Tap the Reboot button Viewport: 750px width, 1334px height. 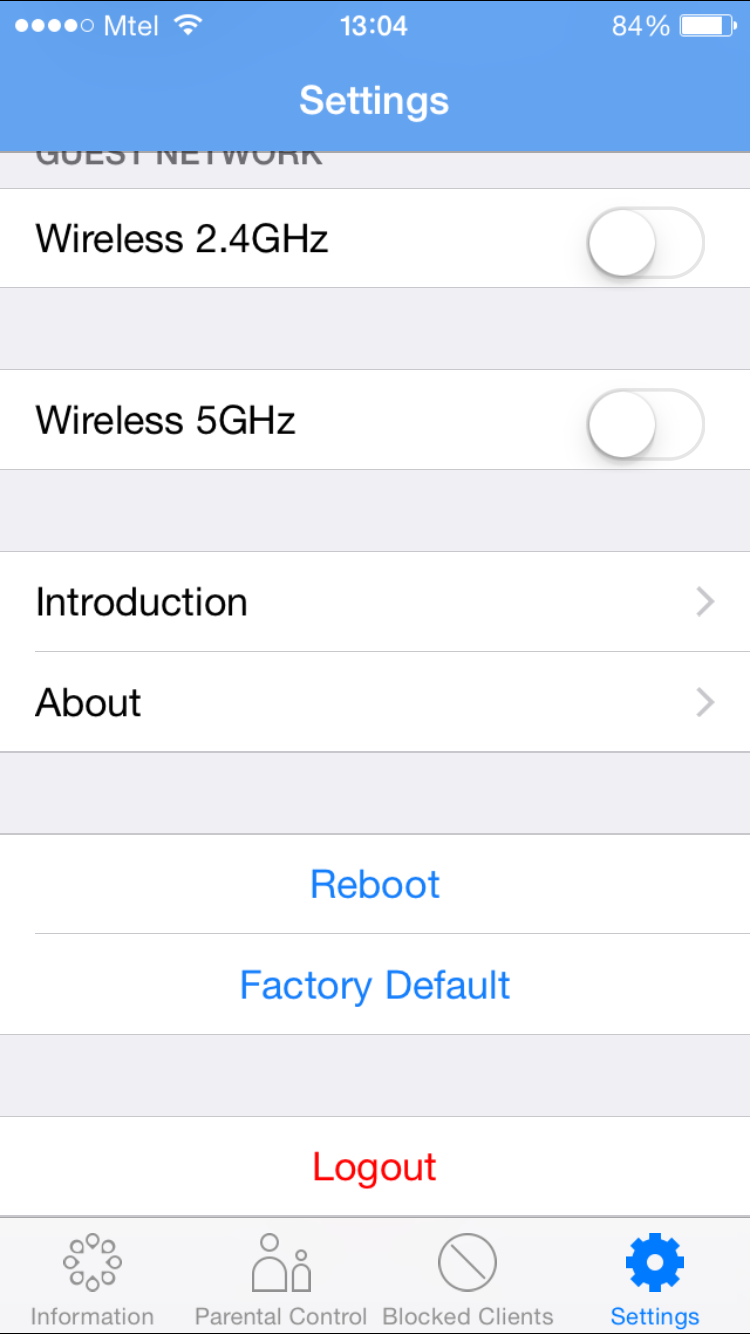tap(375, 885)
